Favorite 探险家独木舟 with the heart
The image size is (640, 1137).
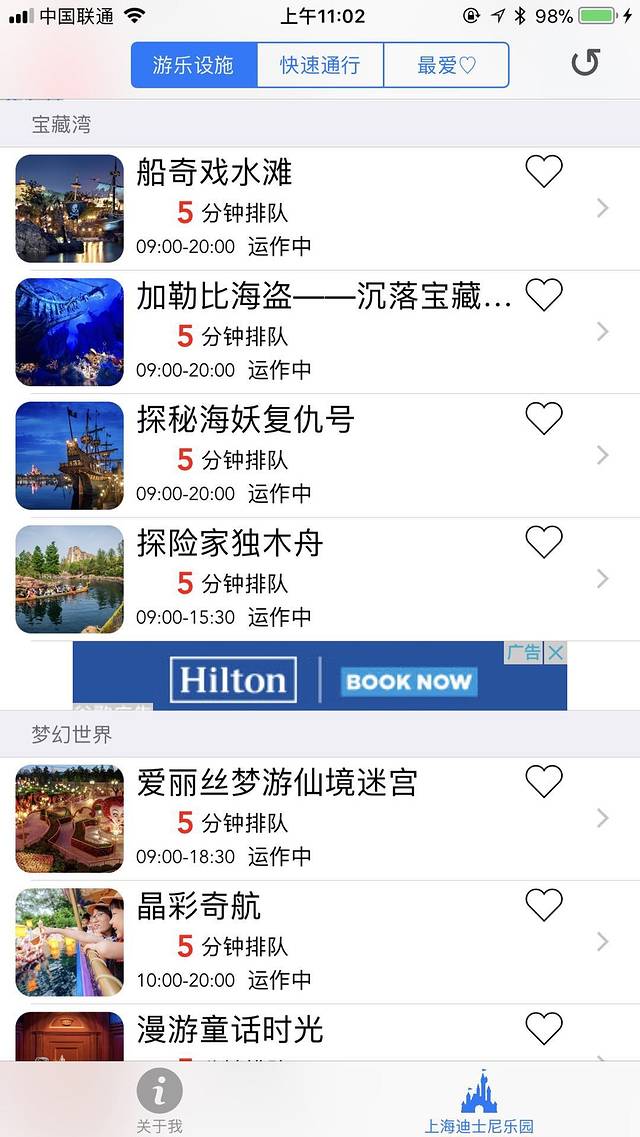tap(544, 542)
